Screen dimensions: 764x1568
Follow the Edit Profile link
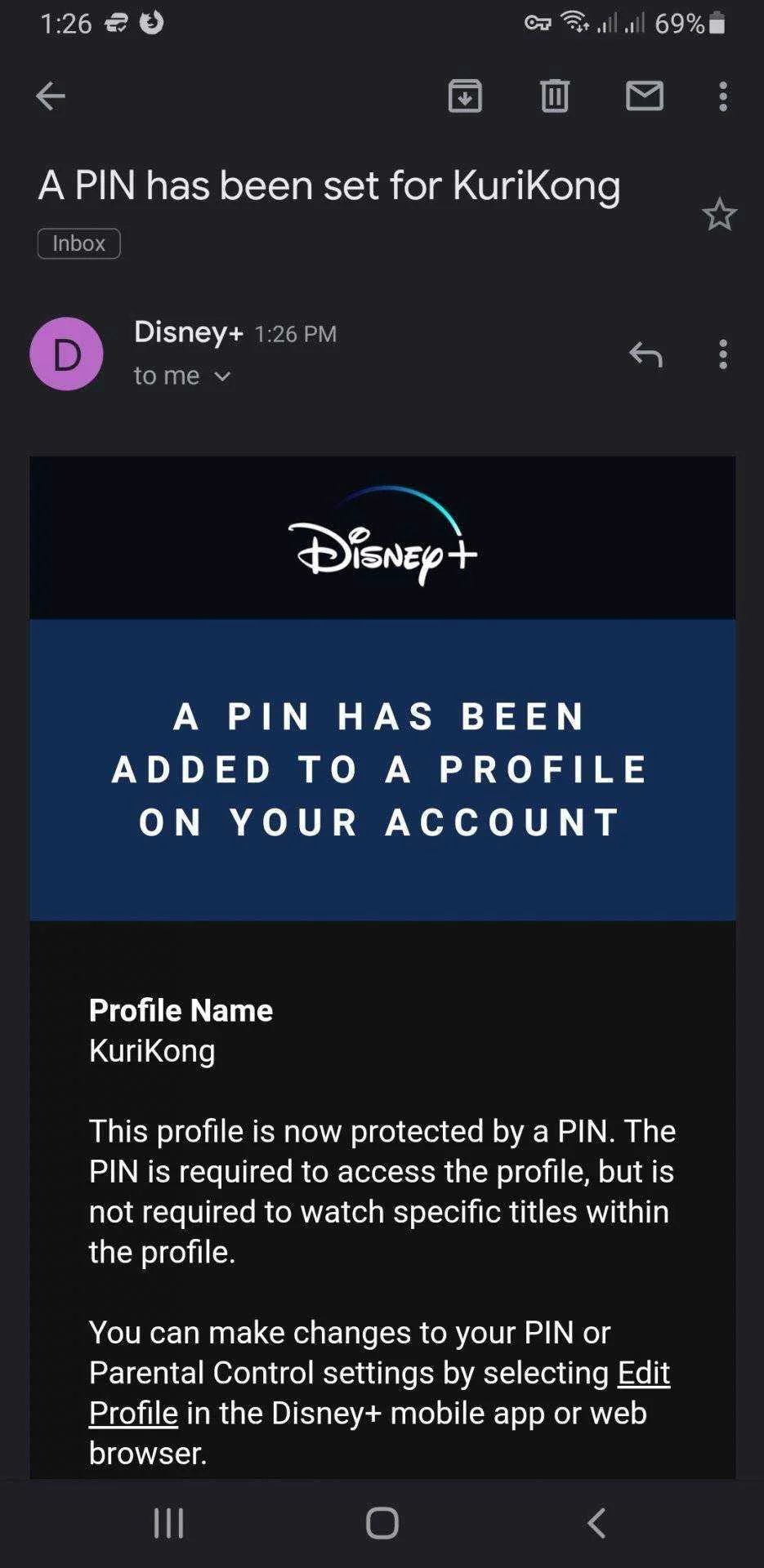click(x=379, y=1392)
